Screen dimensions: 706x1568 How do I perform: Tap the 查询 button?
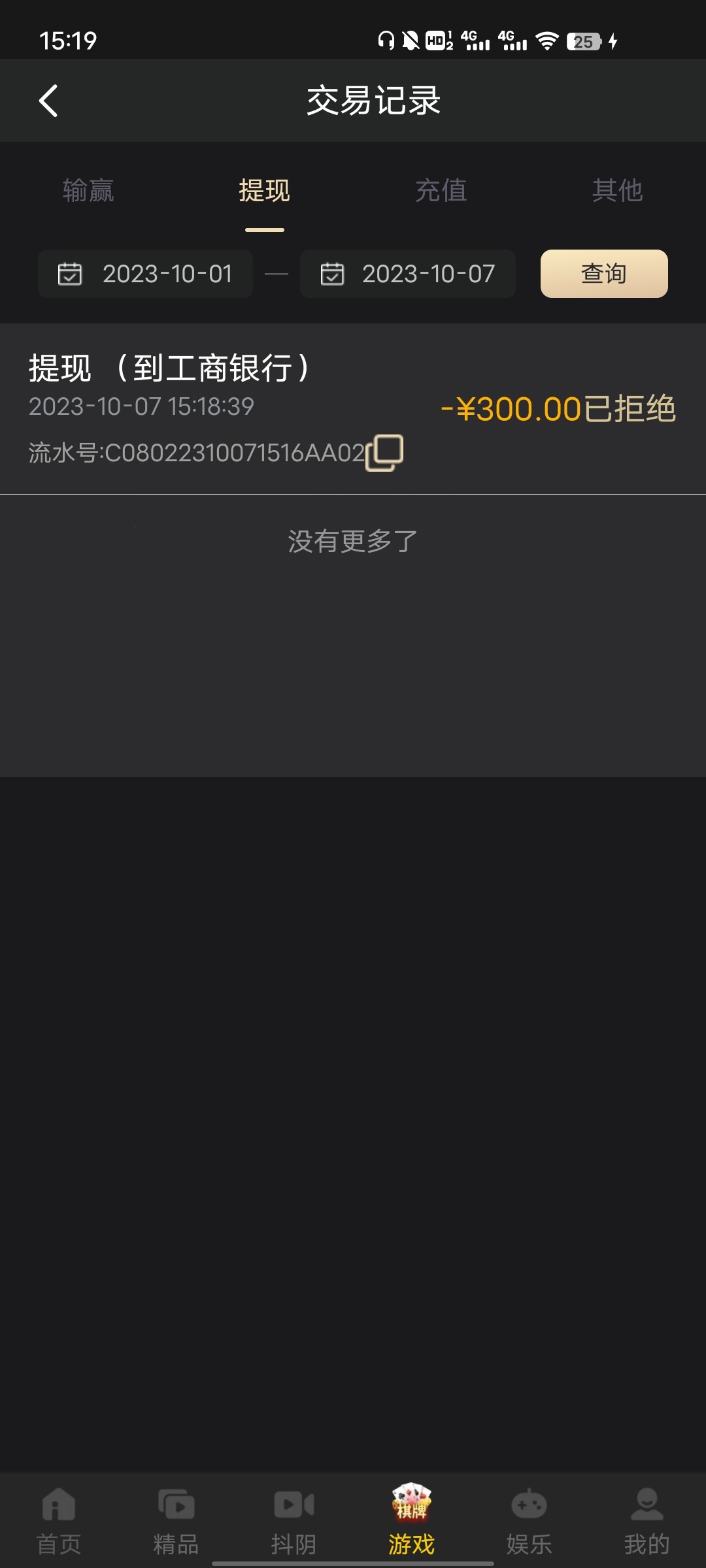click(603, 274)
